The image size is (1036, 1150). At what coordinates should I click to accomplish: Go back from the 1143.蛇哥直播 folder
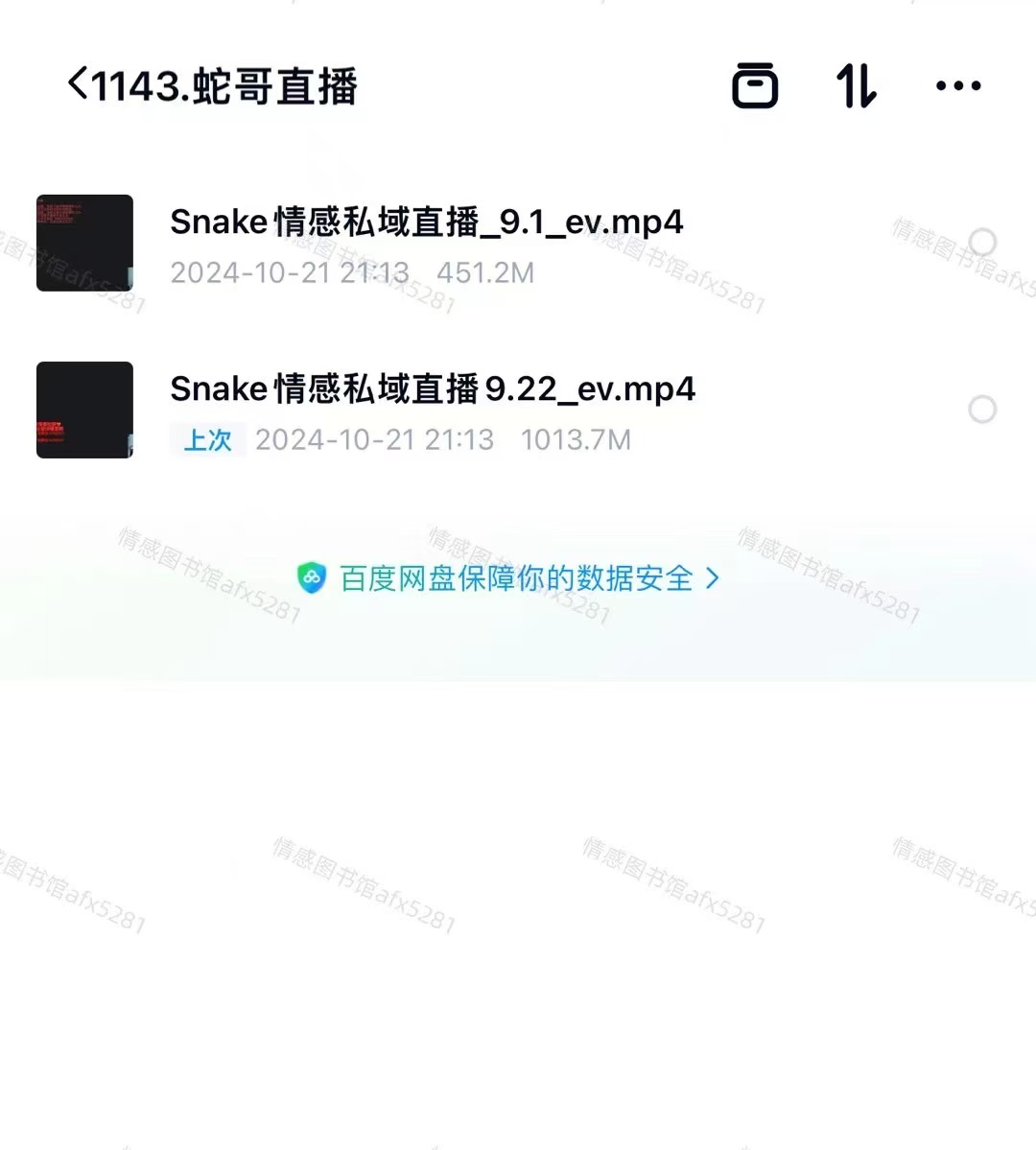pyautogui.click(x=78, y=84)
